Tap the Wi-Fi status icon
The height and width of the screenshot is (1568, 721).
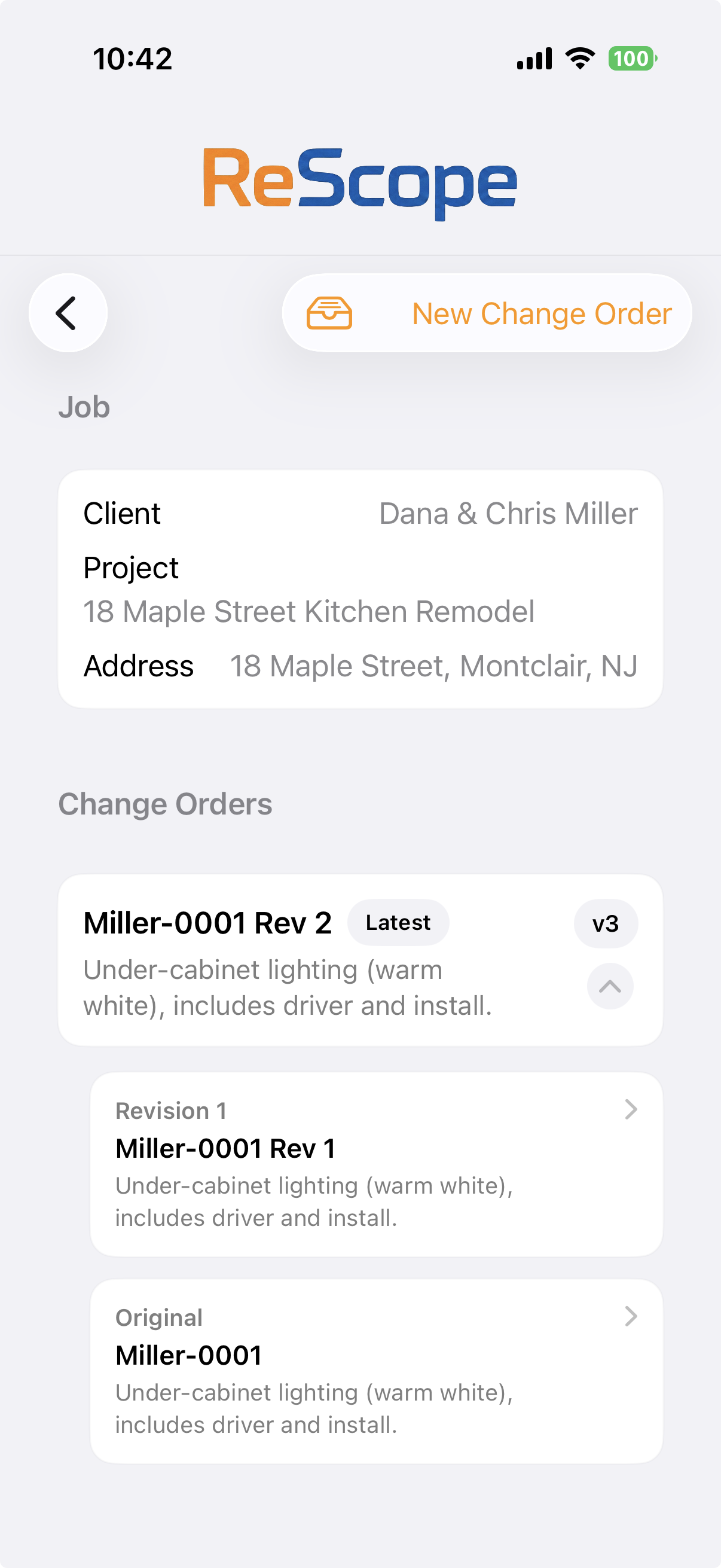click(x=578, y=58)
